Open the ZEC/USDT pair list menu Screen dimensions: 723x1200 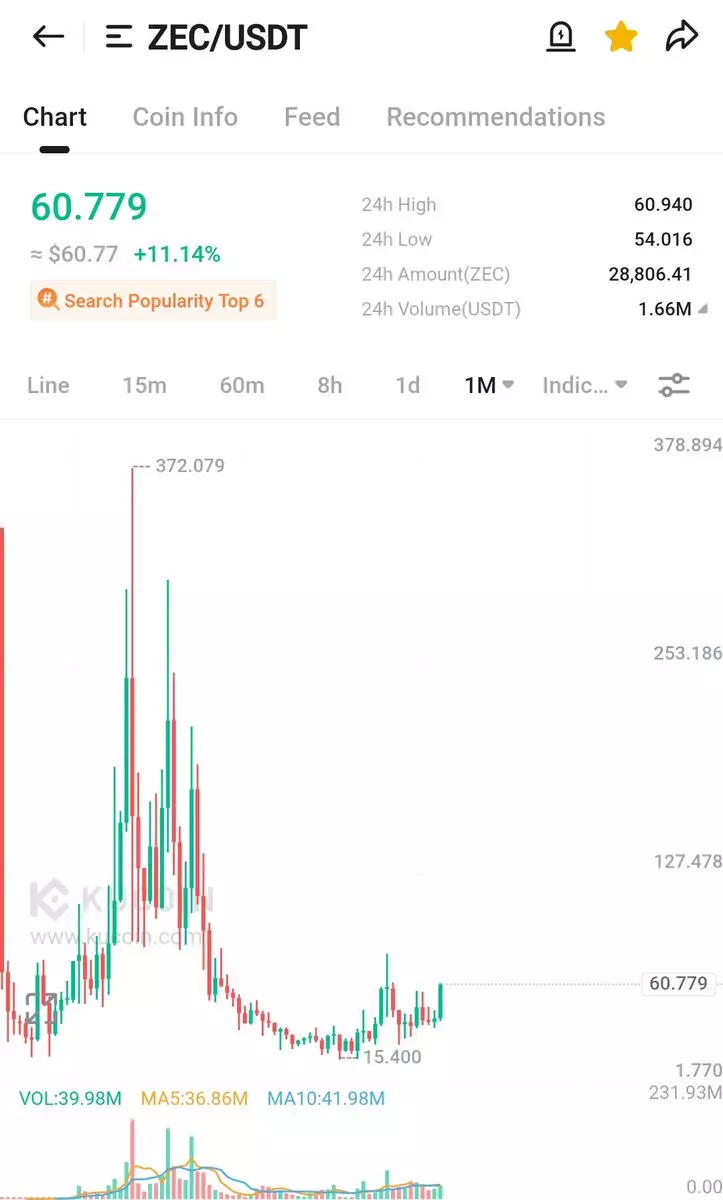click(120, 38)
